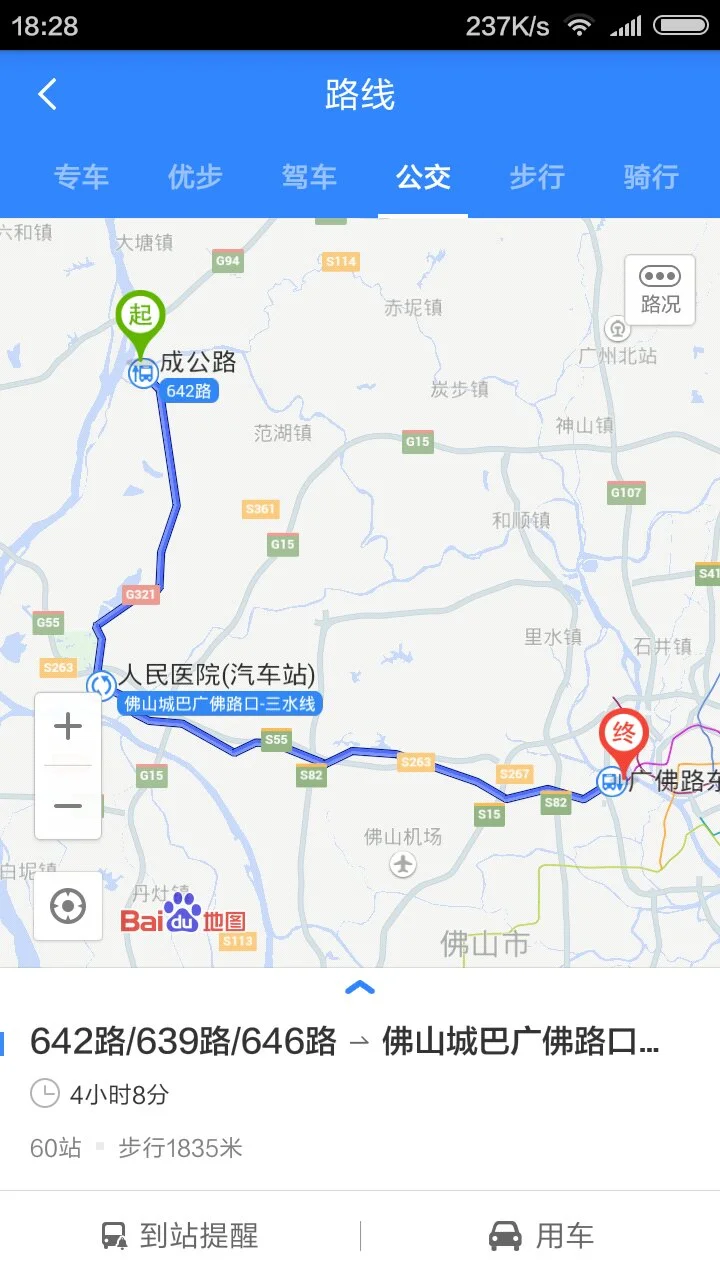
Task: Click the zoom in plus icon
Action: (67, 726)
